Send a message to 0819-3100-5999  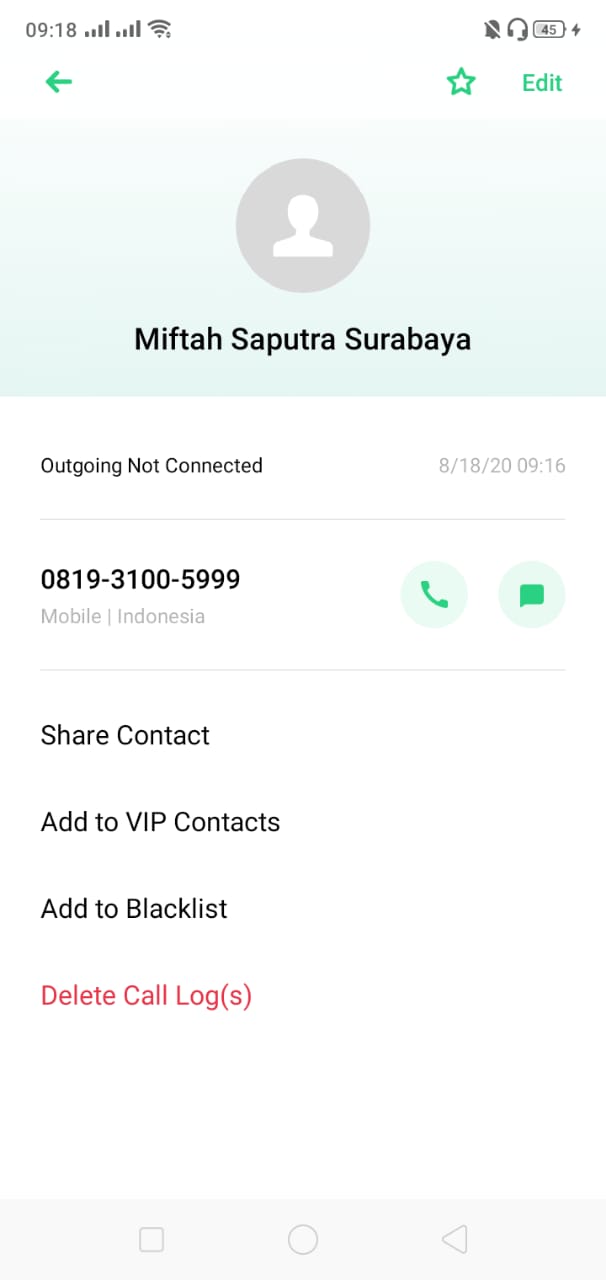pos(531,596)
